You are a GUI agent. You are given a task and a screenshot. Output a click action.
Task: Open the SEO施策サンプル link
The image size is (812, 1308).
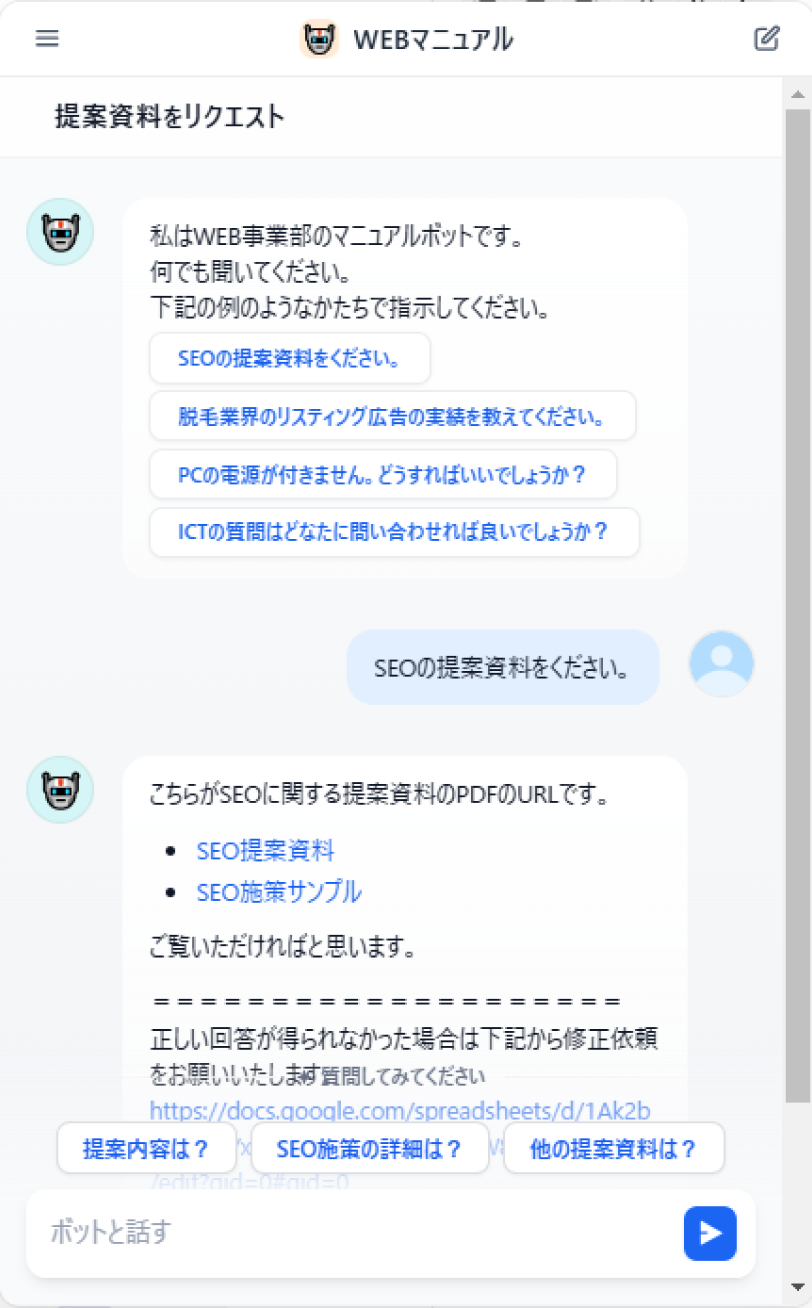[x=278, y=892]
